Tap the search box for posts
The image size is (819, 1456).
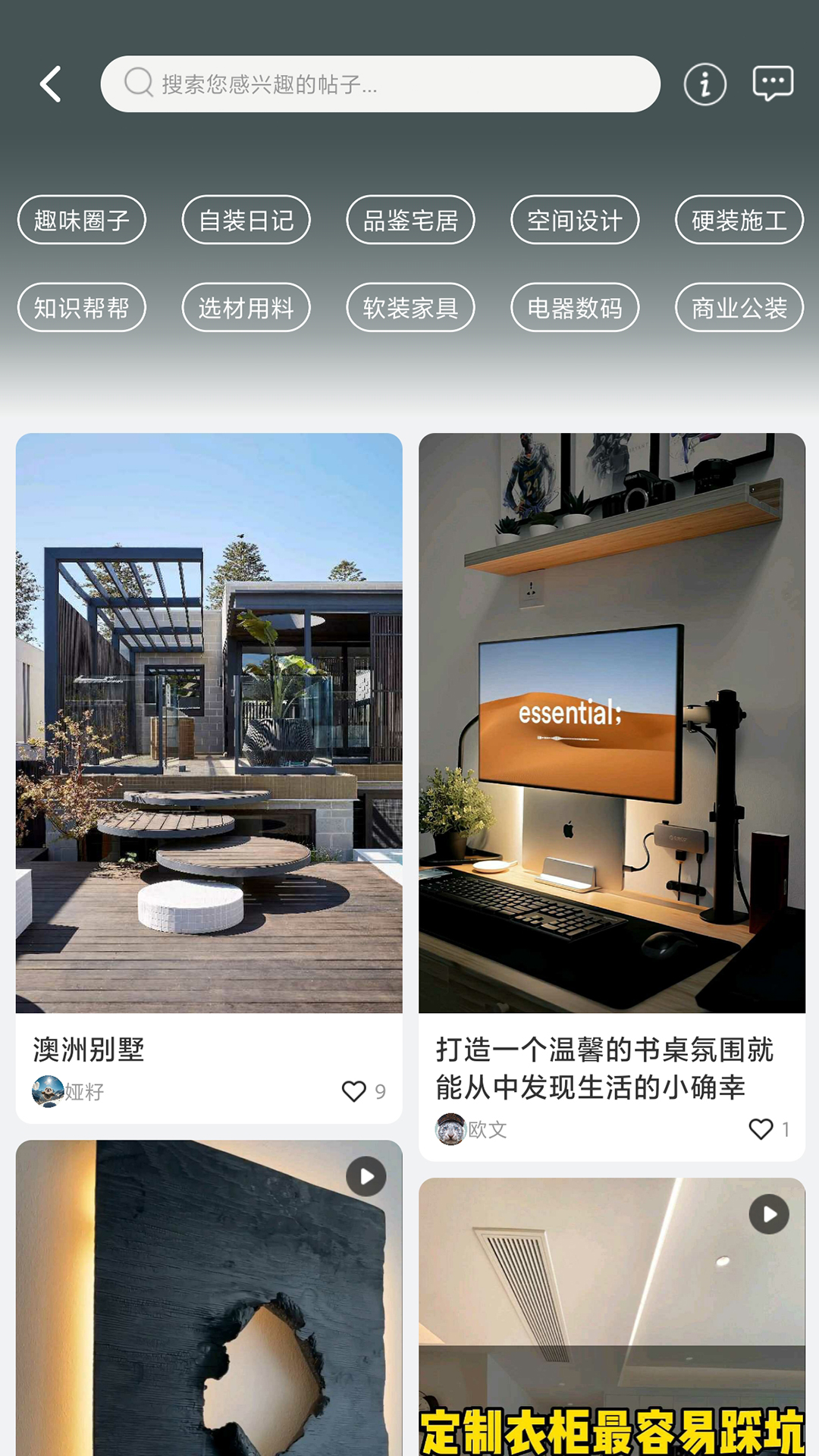[379, 84]
